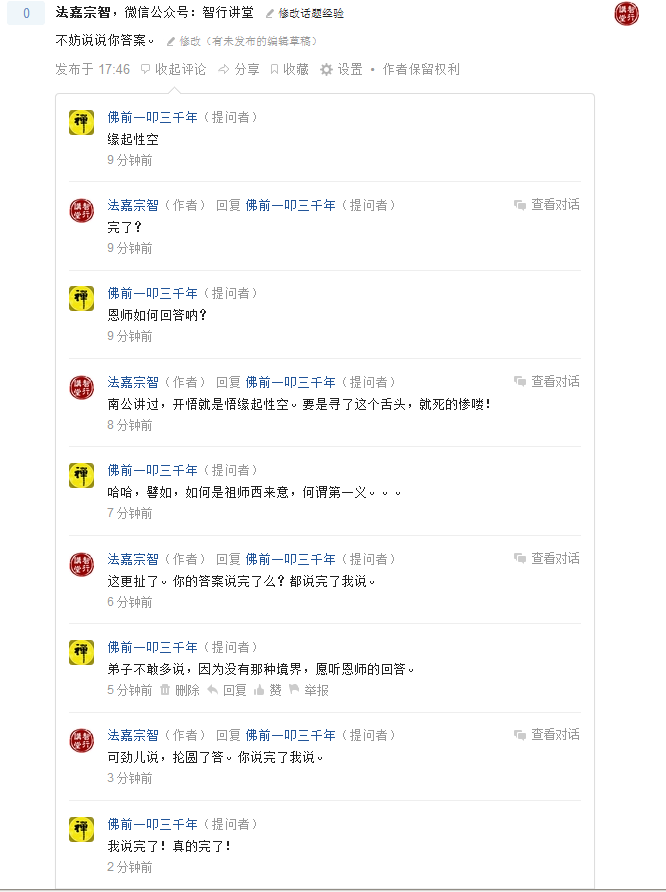Open the 作者保留权利 rights notice
Image resolution: width=666 pixels, height=892 pixels.
coord(421,69)
